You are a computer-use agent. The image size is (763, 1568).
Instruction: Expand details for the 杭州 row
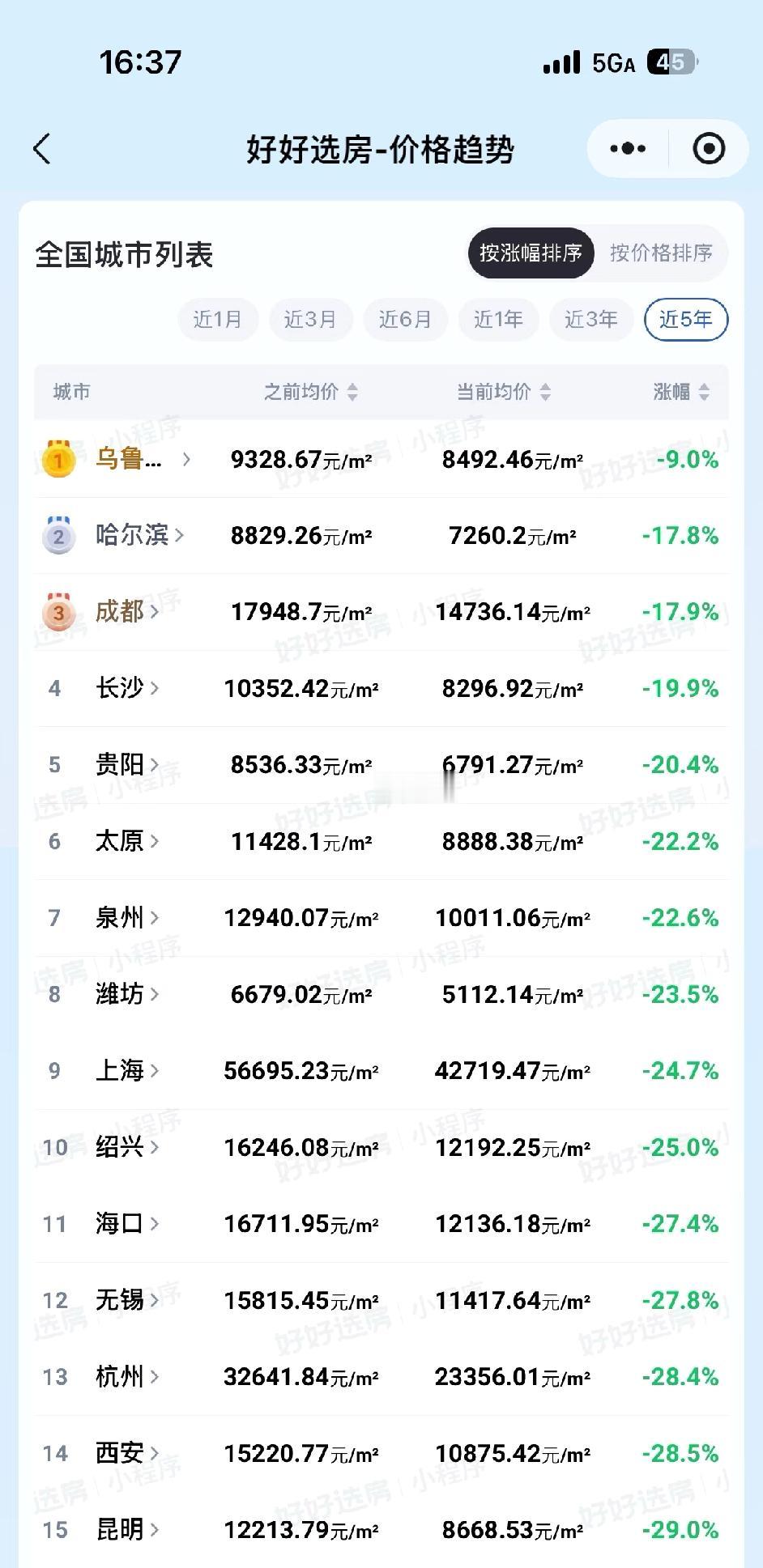(156, 1376)
